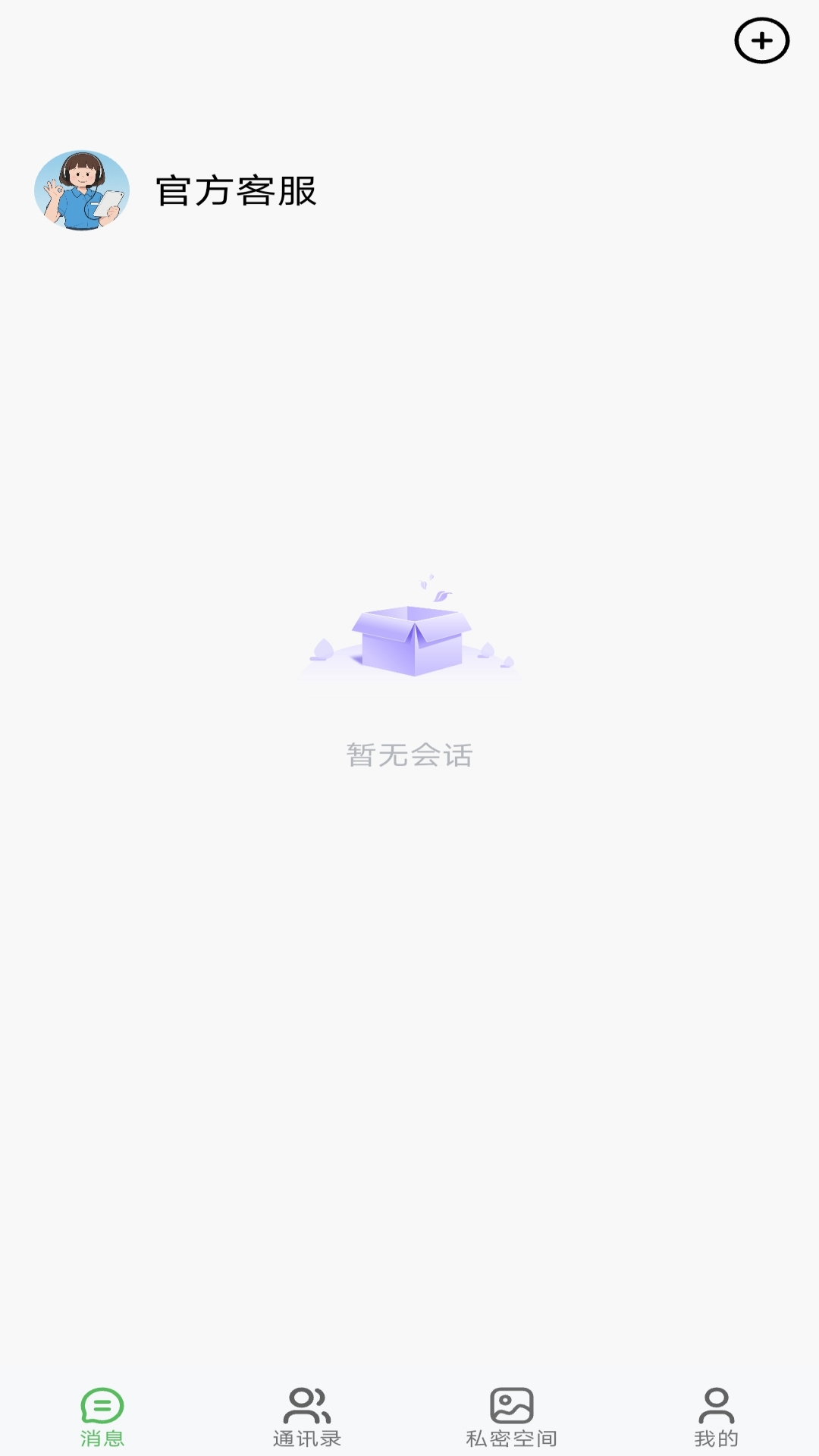The width and height of the screenshot is (819, 1456).
Task: Switch to the 消息 tab
Action: click(102, 1417)
